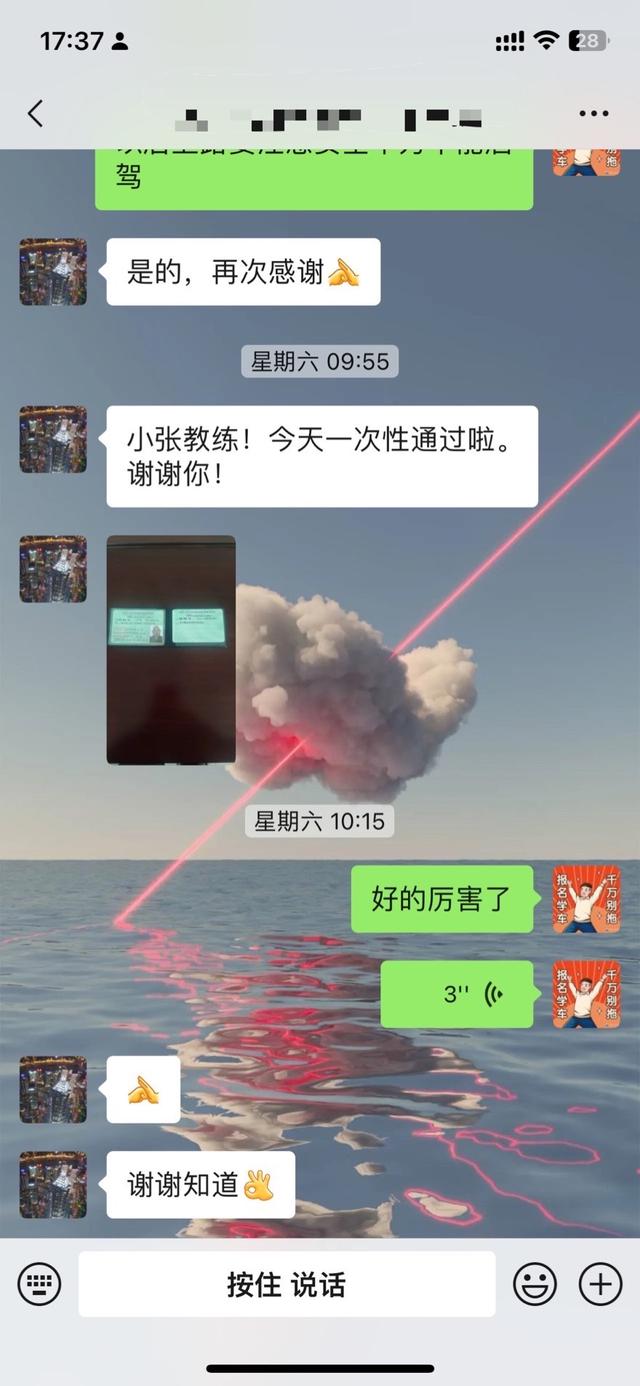Tap the hold-to-talk voice button
Image resolution: width=640 pixels, height=1386 pixels.
tap(287, 1284)
